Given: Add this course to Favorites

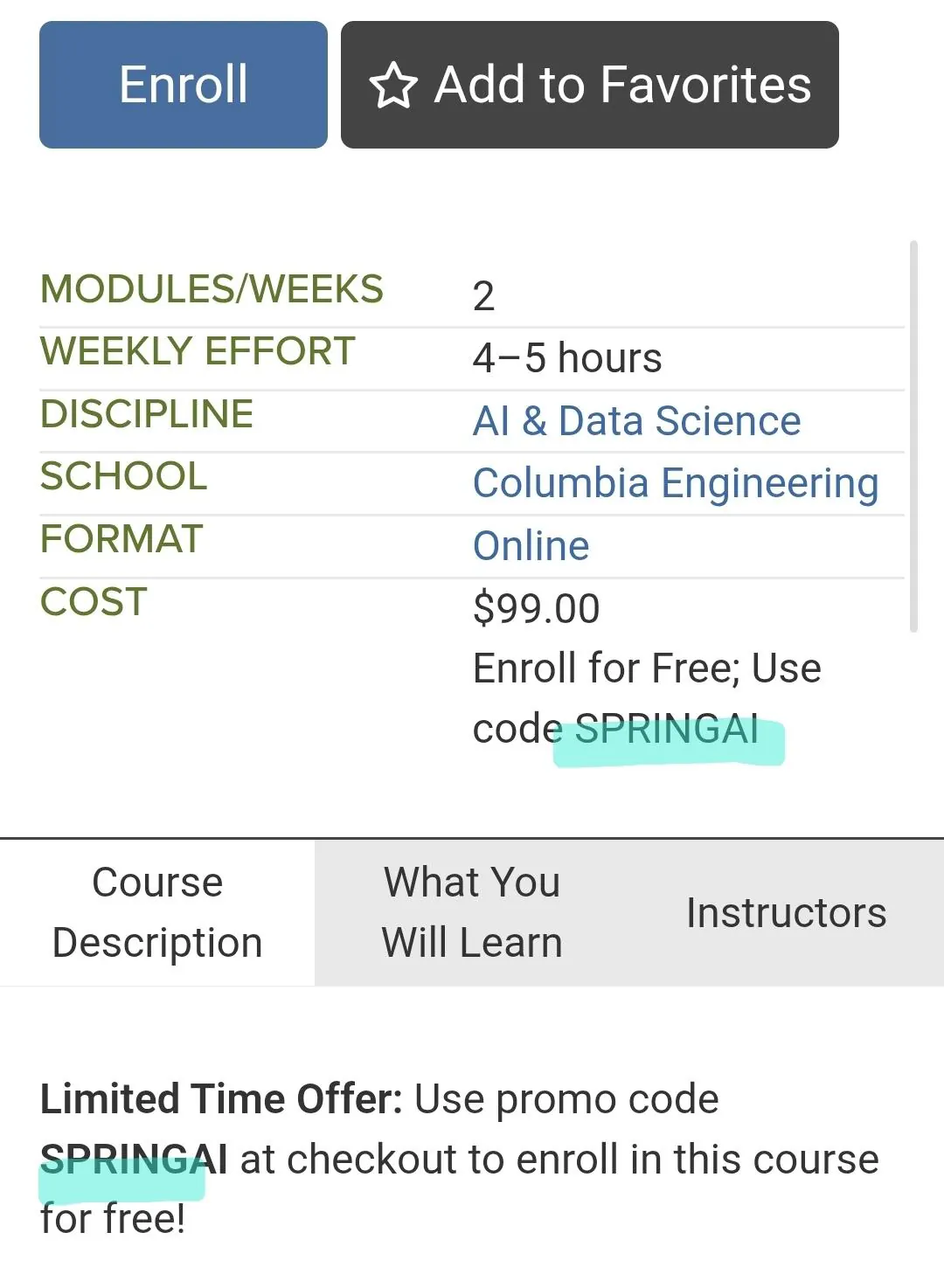Looking at the screenshot, I should (x=590, y=85).
